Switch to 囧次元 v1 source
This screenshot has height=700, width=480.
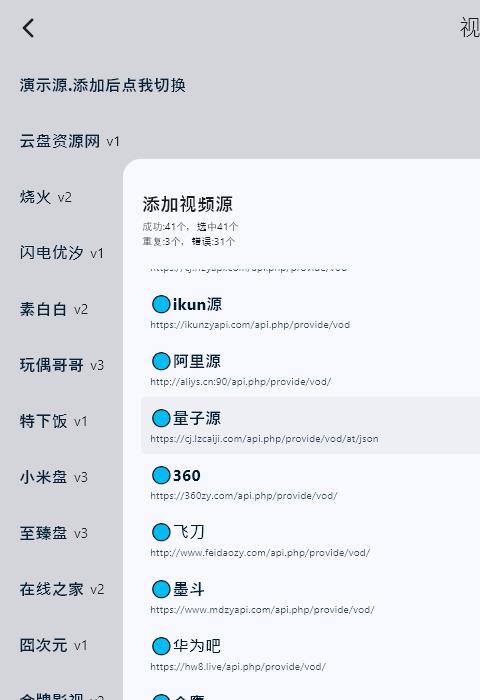tap(54, 645)
